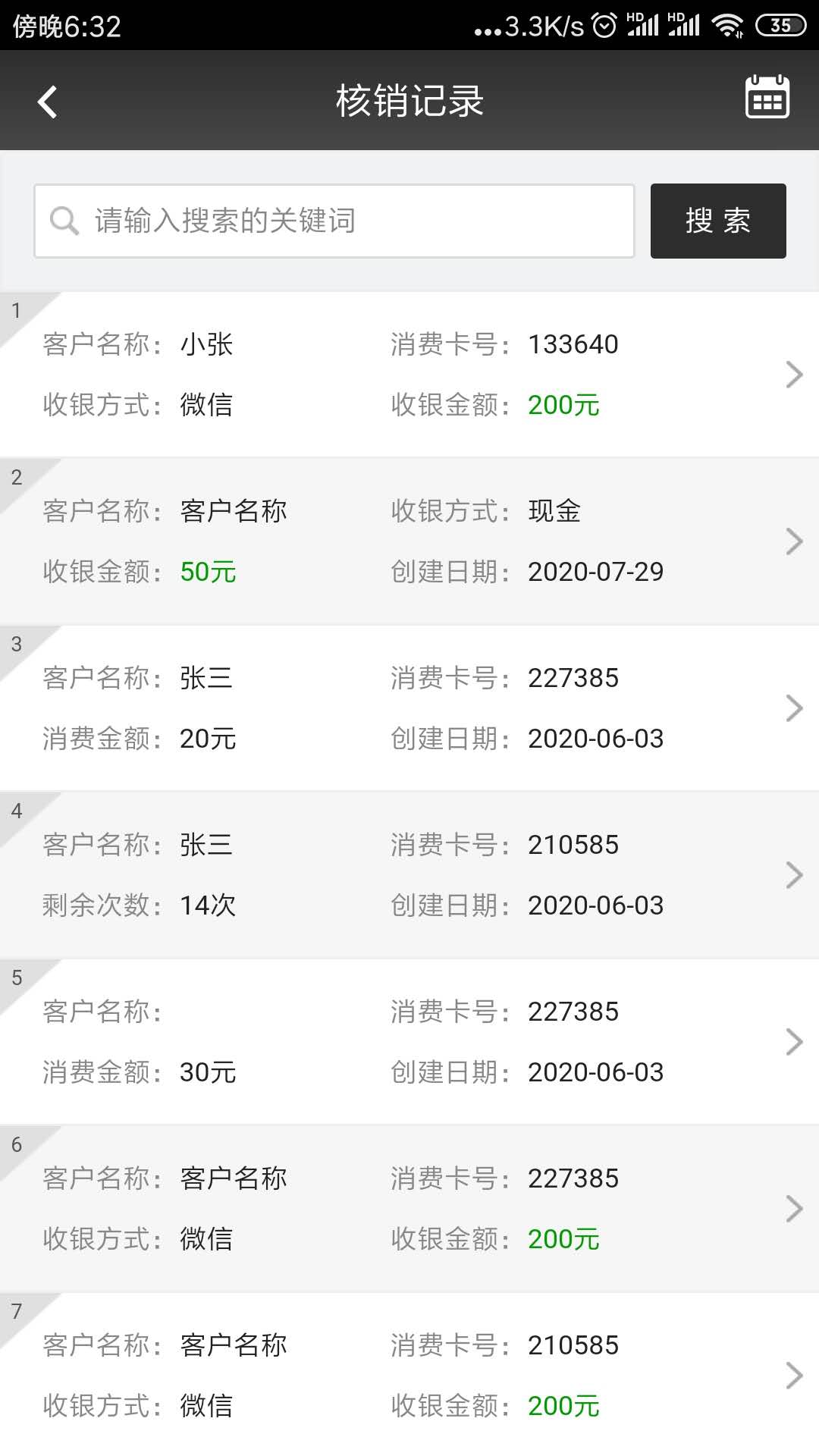This screenshot has width=819, height=1456.
Task: Tap the 搜索 button
Action: tap(717, 221)
